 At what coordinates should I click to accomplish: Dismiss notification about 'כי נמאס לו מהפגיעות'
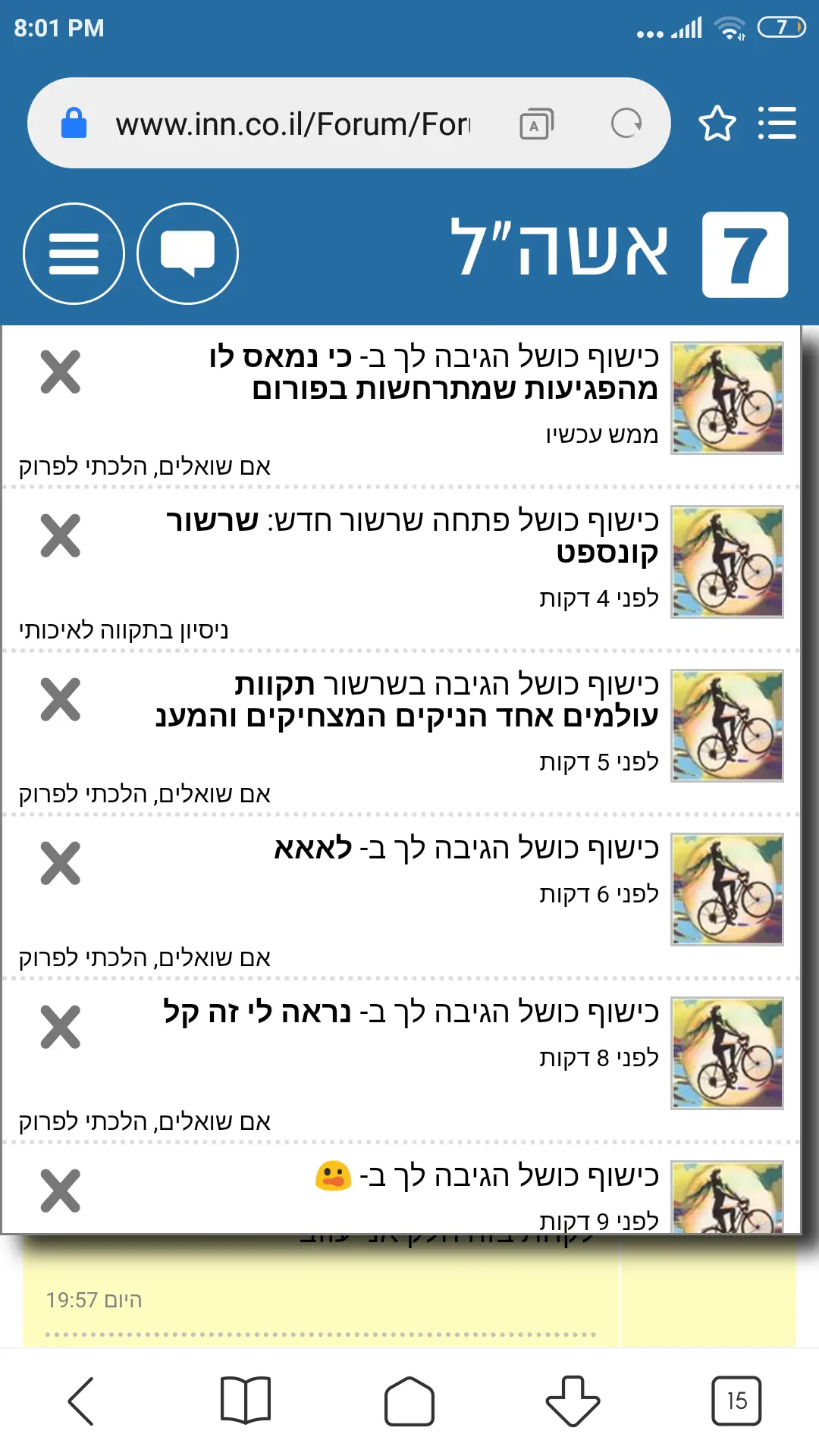(61, 372)
